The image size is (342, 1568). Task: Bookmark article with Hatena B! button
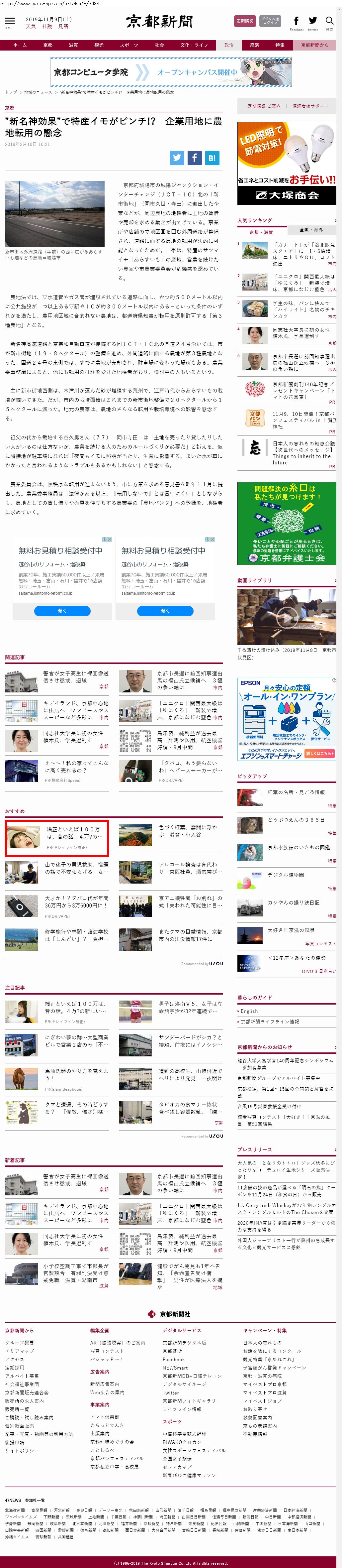point(212,158)
